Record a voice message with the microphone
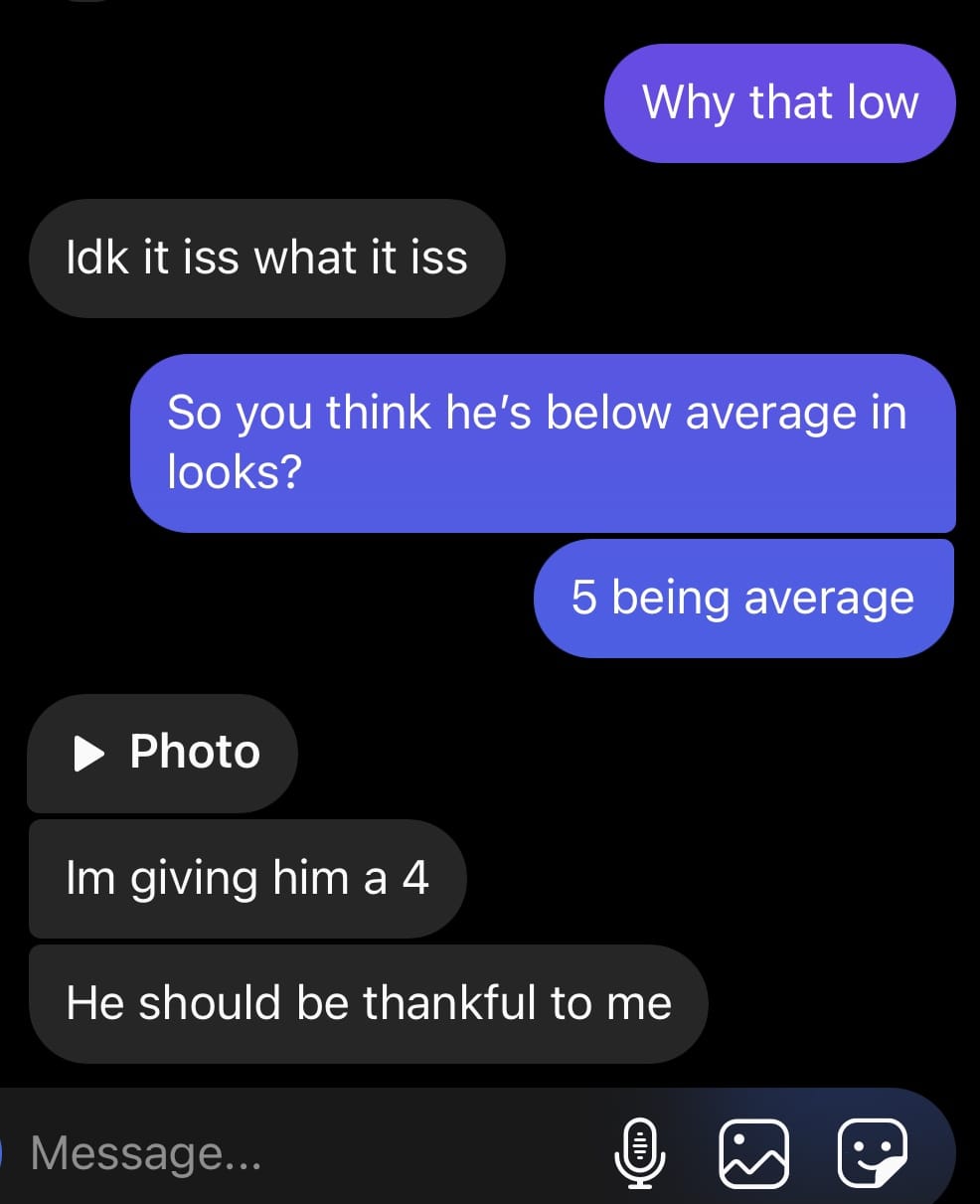Viewport: 980px width, 1204px height. pyautogui.click(x=641, y=1152)
